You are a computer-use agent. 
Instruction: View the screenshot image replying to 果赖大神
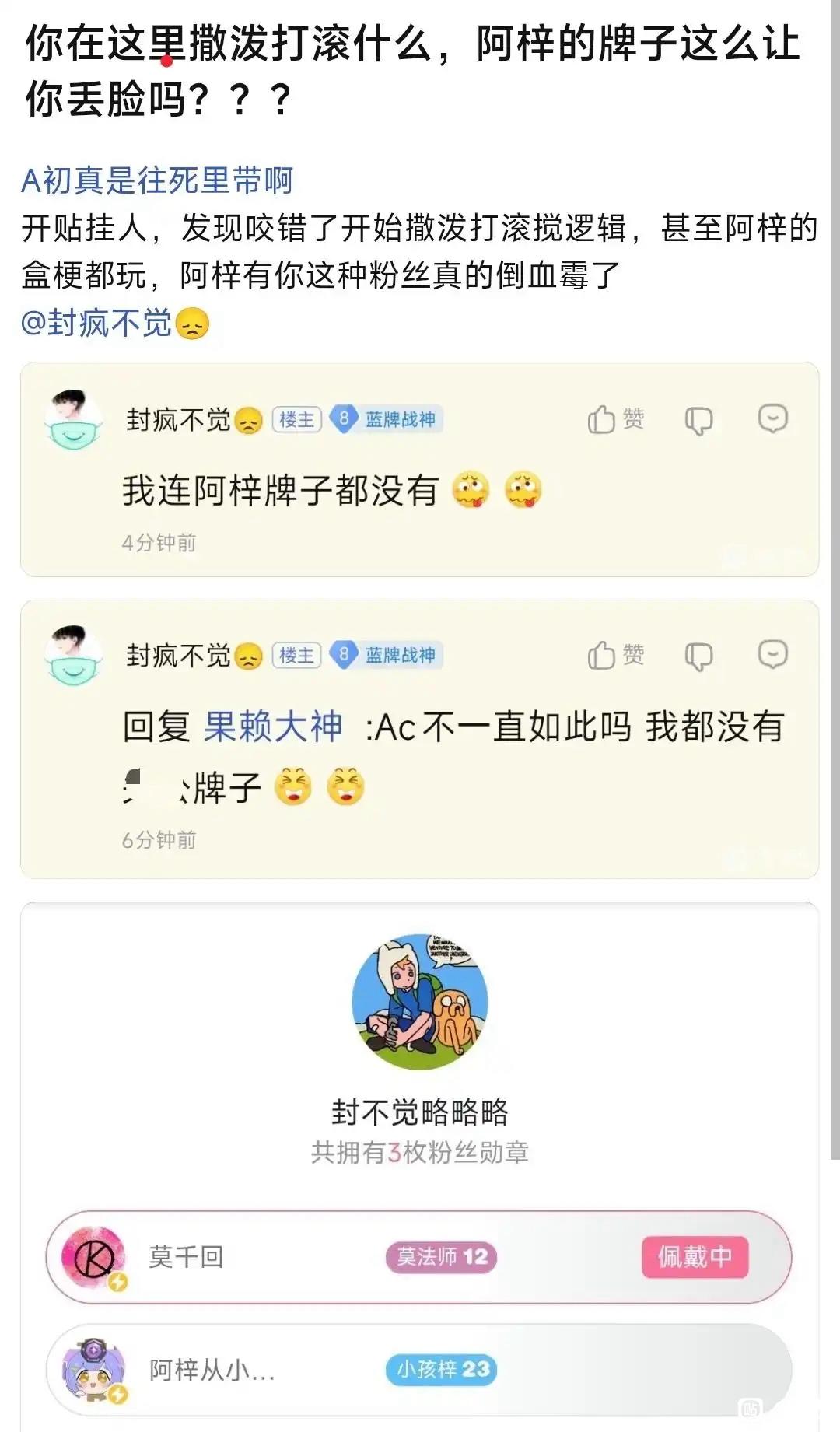(419, 739)
